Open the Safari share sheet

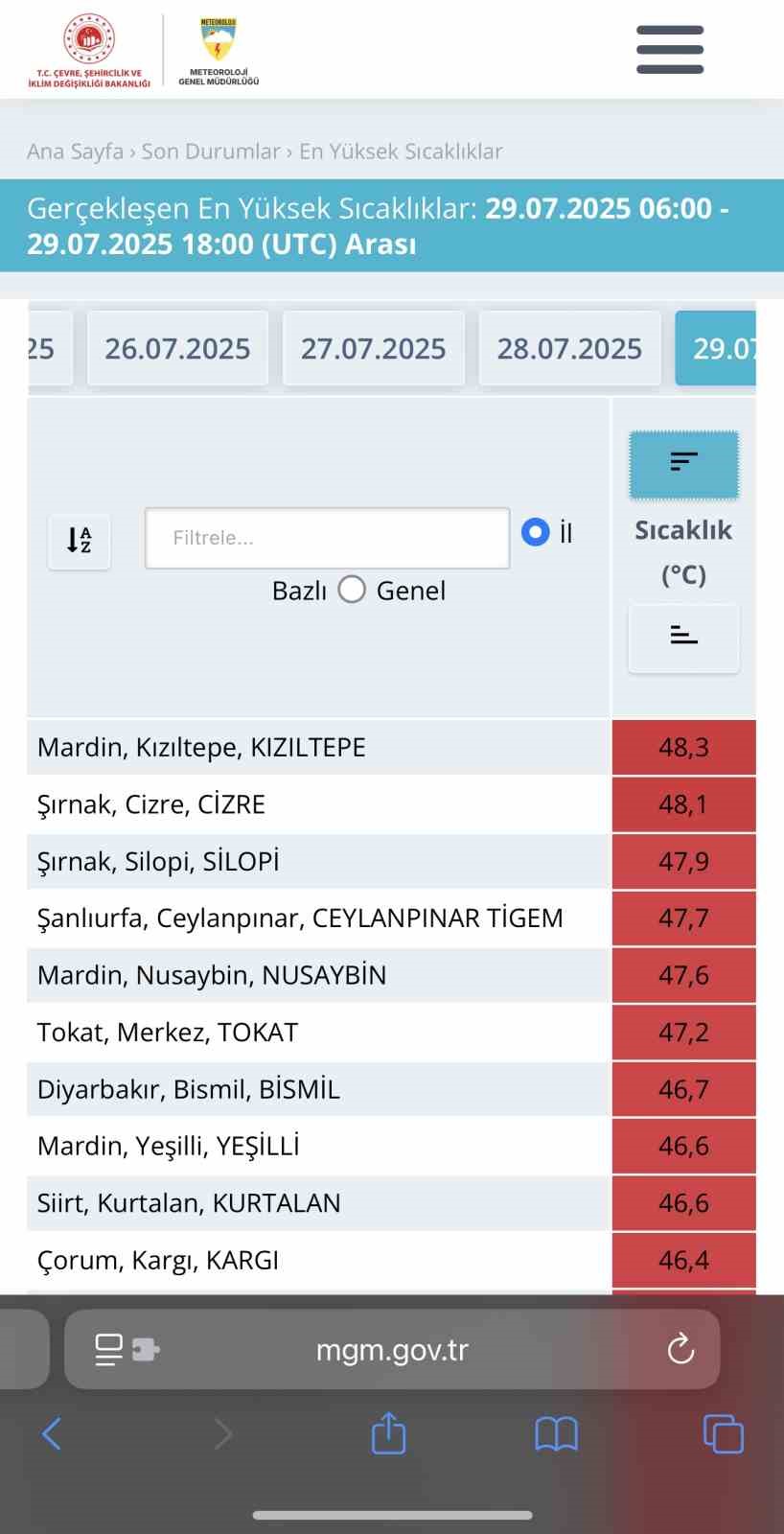[387, 1433]
